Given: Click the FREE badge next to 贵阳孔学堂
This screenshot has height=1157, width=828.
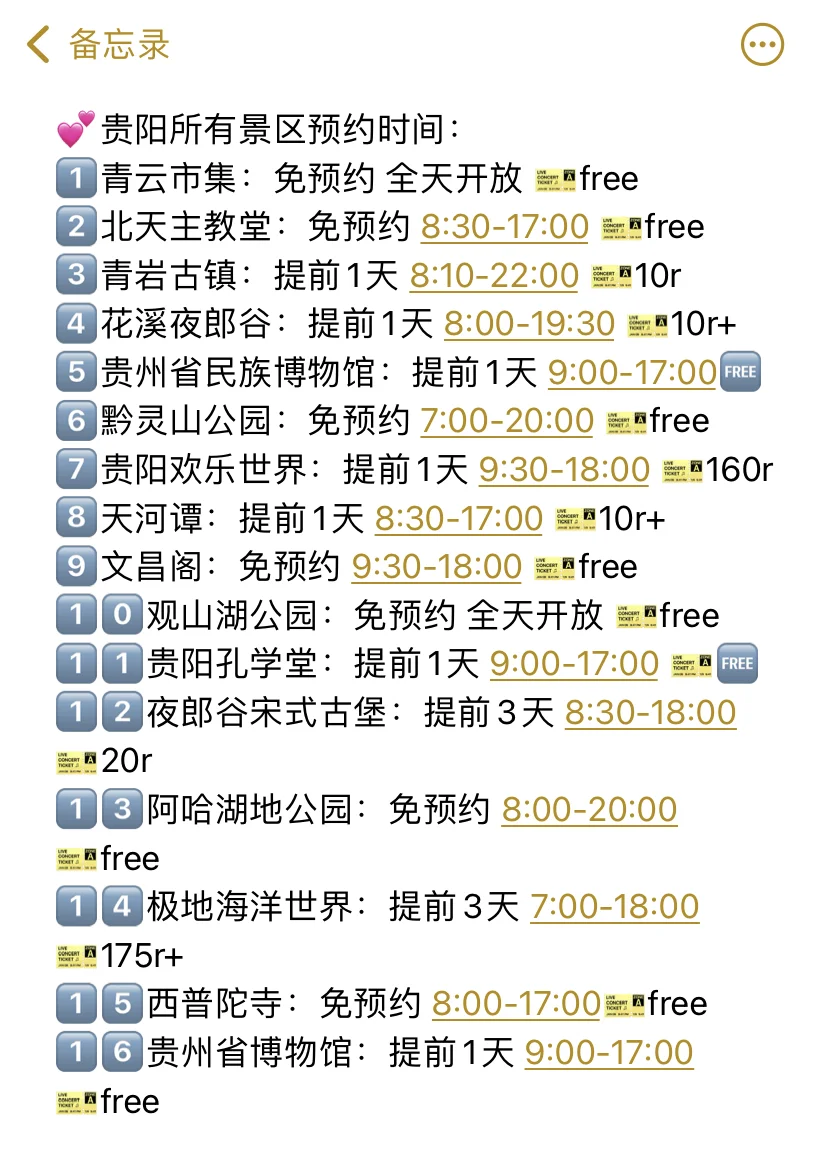Looking at the screenshot, I should coord(737,663).
